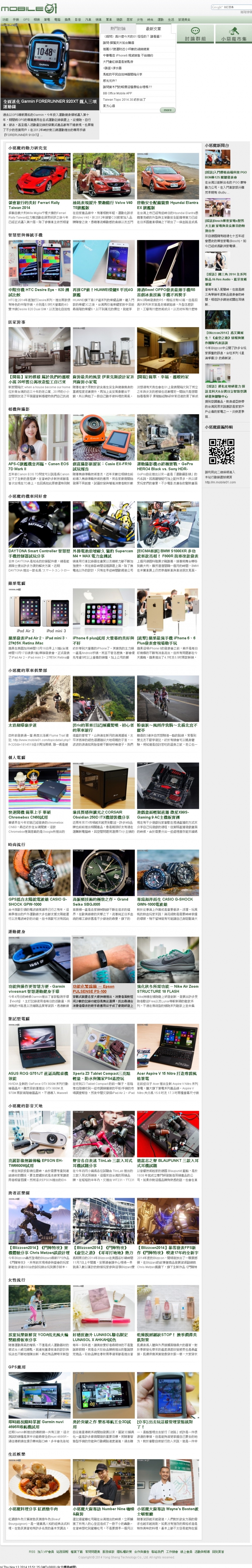This screenshot has height=1568, width=252.
Task: Tap the more button under article list
Action: [x=167, y=110]
